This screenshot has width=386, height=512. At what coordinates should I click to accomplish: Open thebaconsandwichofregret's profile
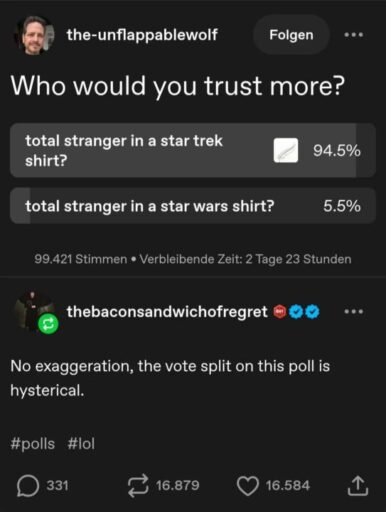pyautogui.click(x=167, y=312)
